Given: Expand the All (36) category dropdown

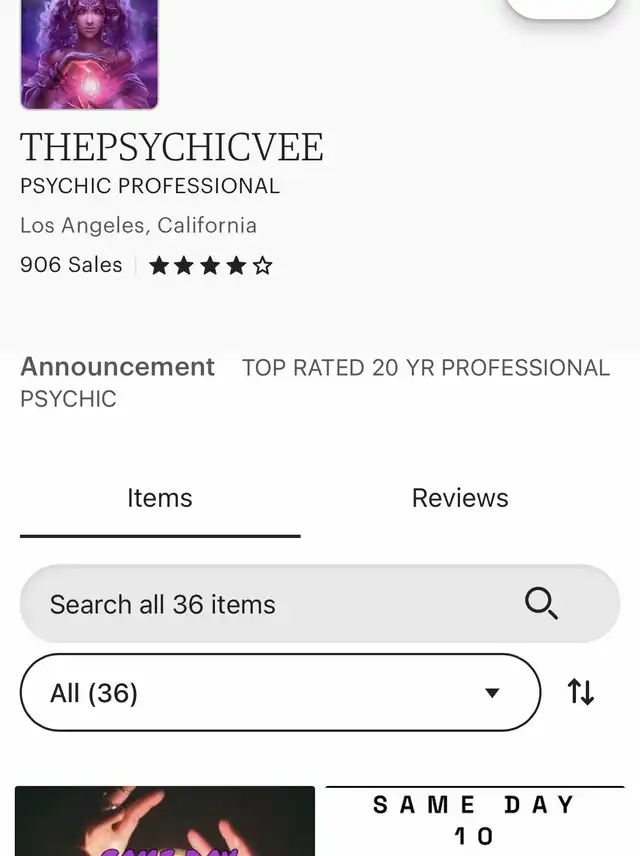Looking at the screenshot, I should (280, 692).
